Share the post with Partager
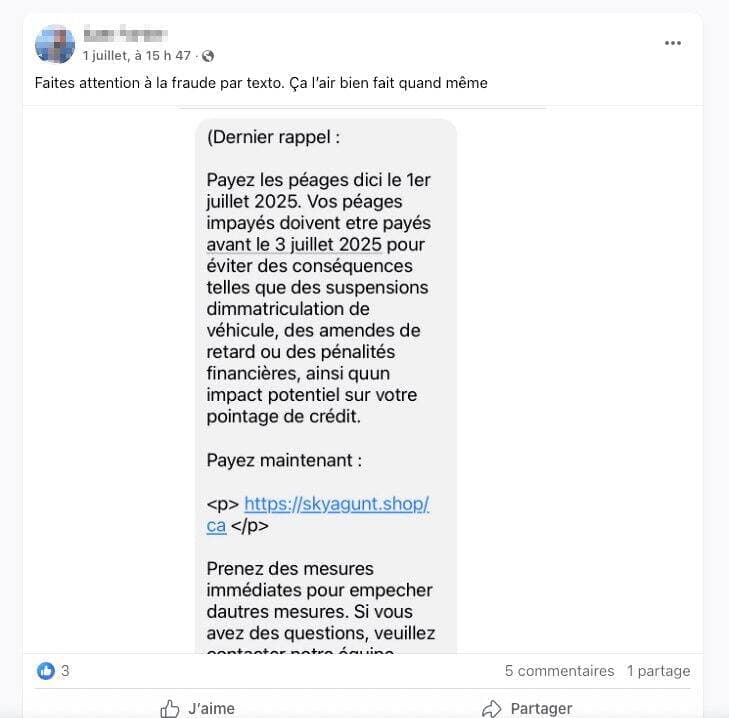The width and height of the screenshot is (729, 718). [x=527, y=708]
